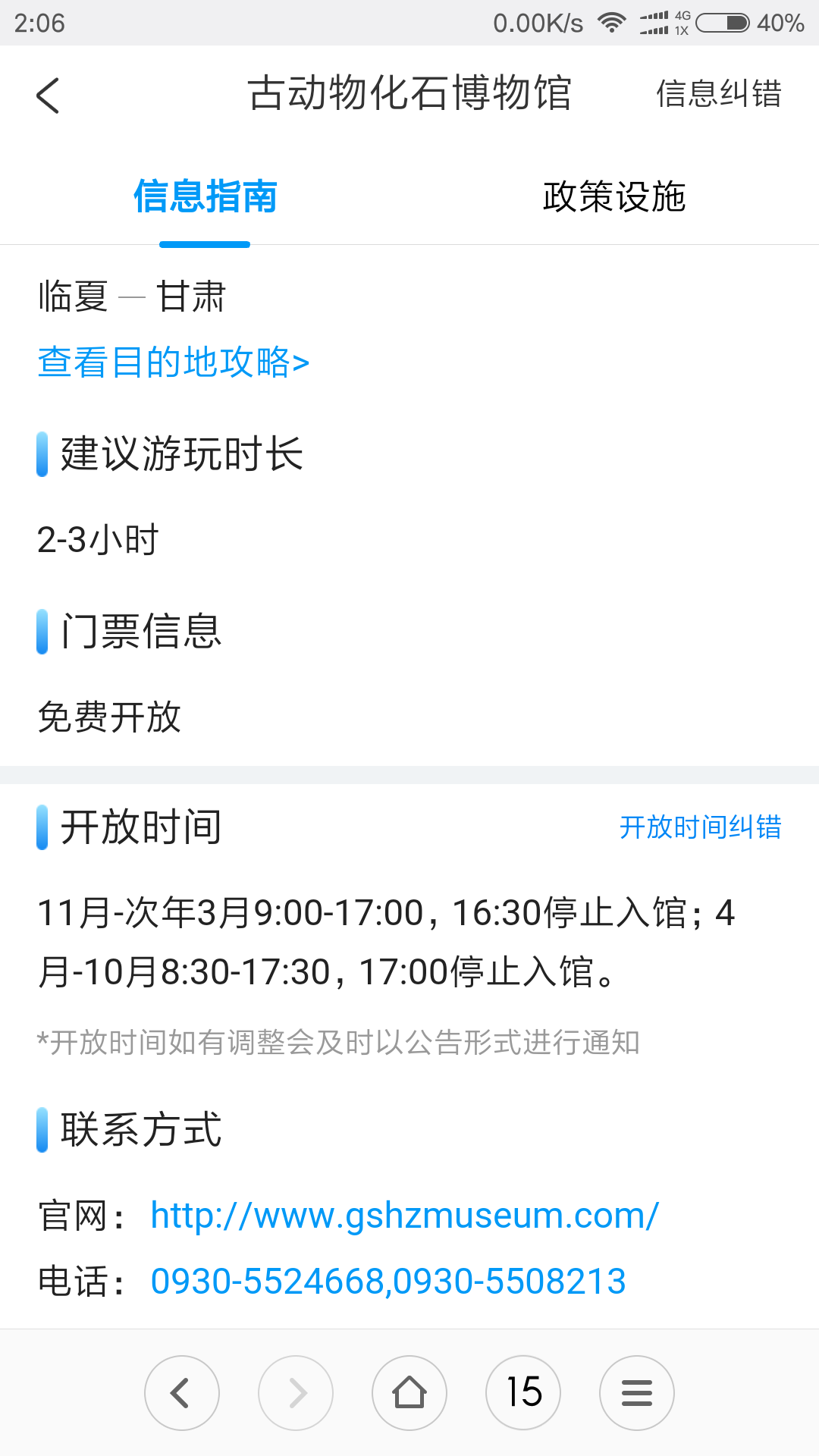
Task: Open 信息纠错 to report wrong info
Action: 719,94
